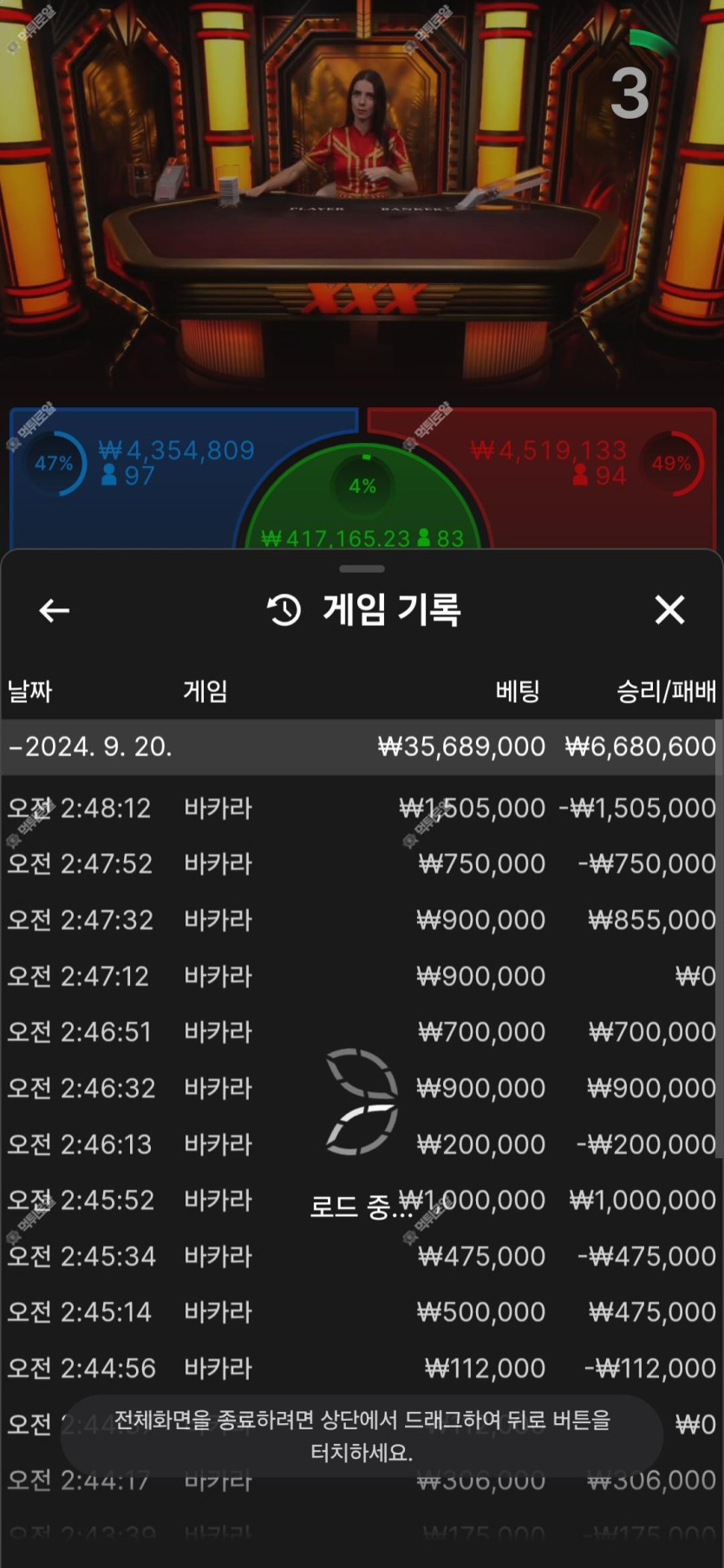This screenshot has width=724, height=1568.
Task: View the 2:45:14 round entry
Action: click(360, 1311)
